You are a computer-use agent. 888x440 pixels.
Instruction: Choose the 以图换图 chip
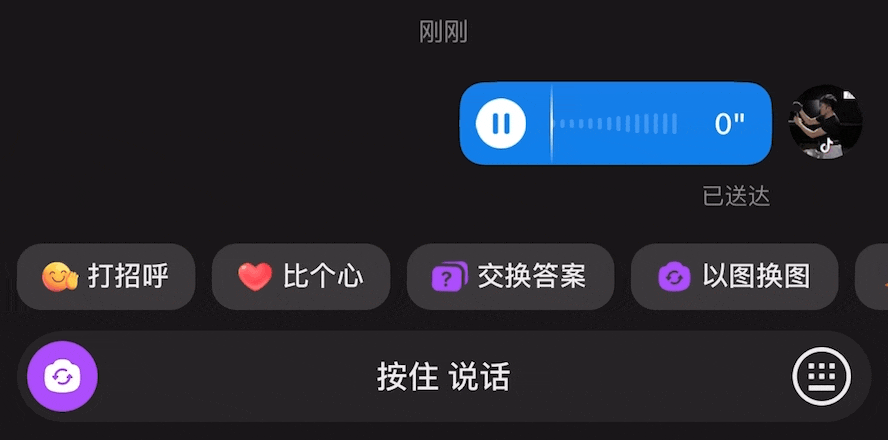(734, 277)
